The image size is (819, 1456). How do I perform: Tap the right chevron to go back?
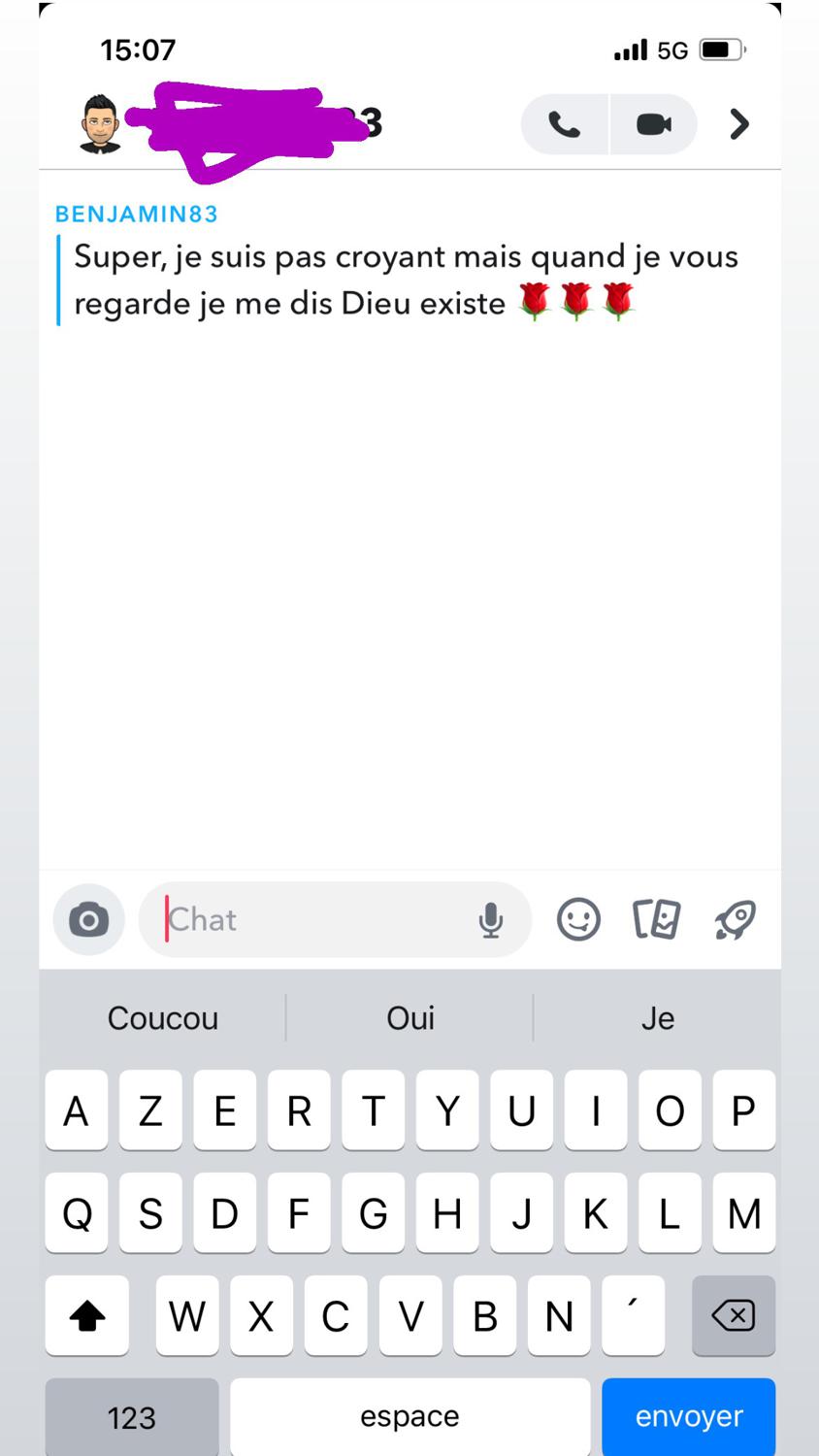point(738,124)
